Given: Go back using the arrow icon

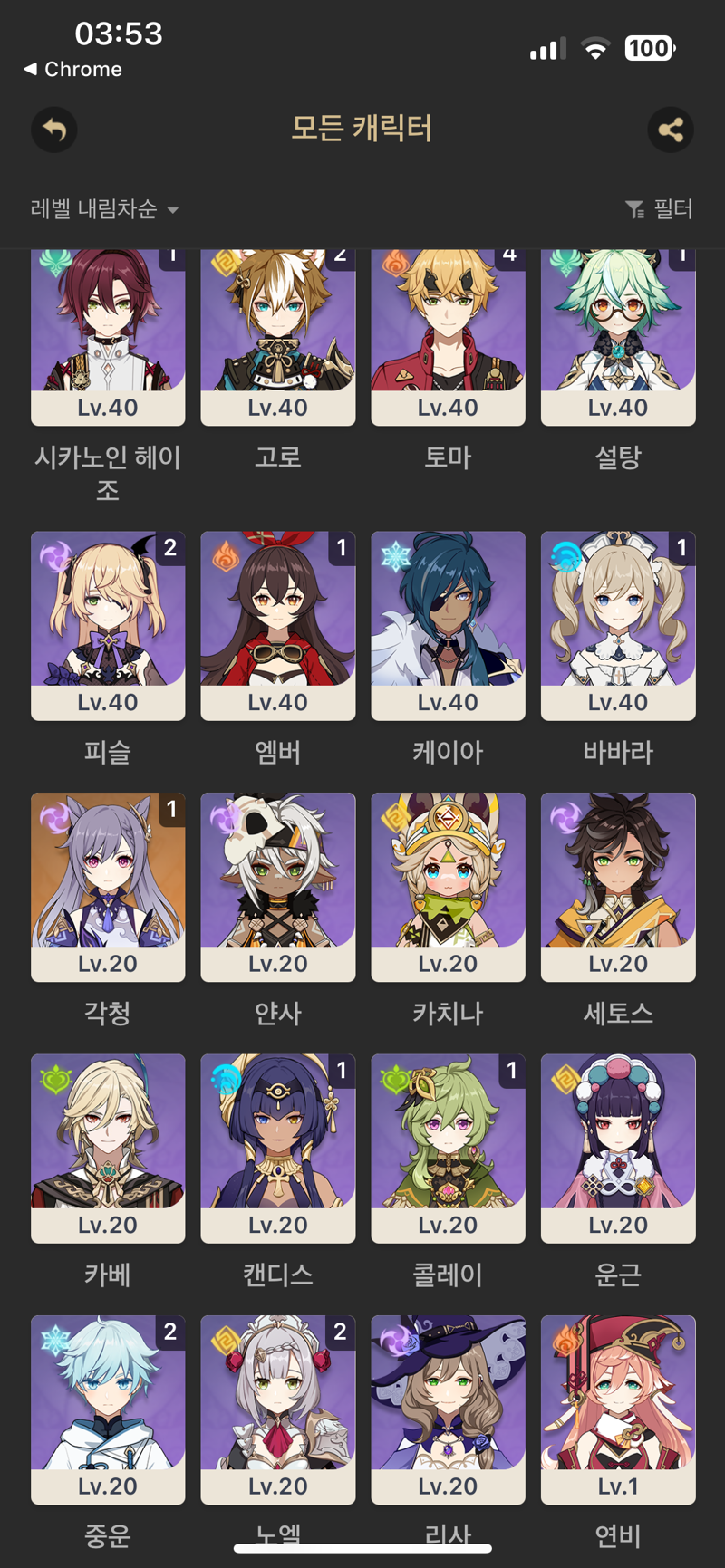Looking at the screenshot, I should point(54,130).
